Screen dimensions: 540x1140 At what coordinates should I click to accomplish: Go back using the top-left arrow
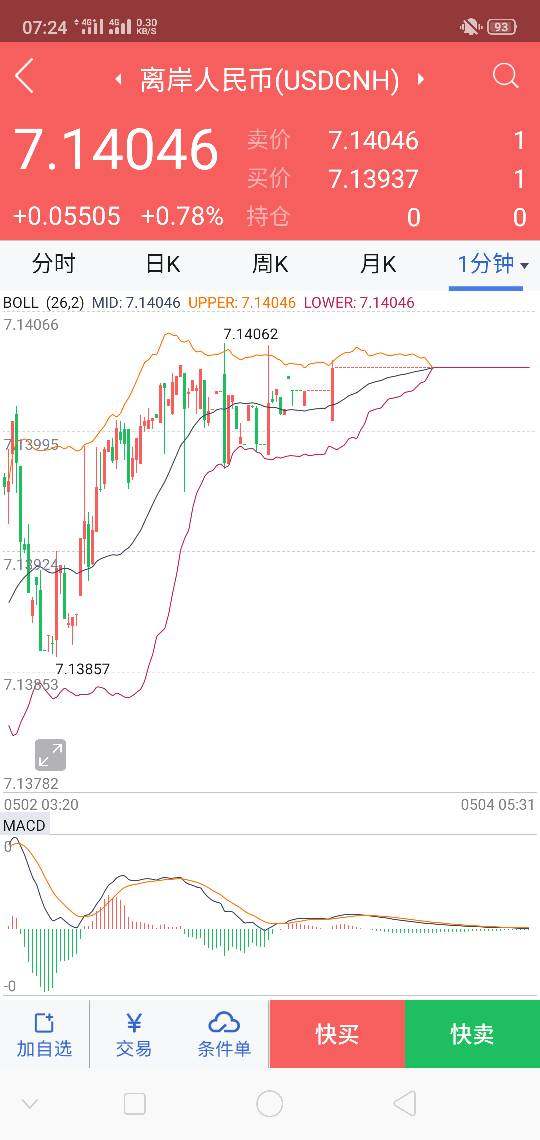(x=24, y=76)
